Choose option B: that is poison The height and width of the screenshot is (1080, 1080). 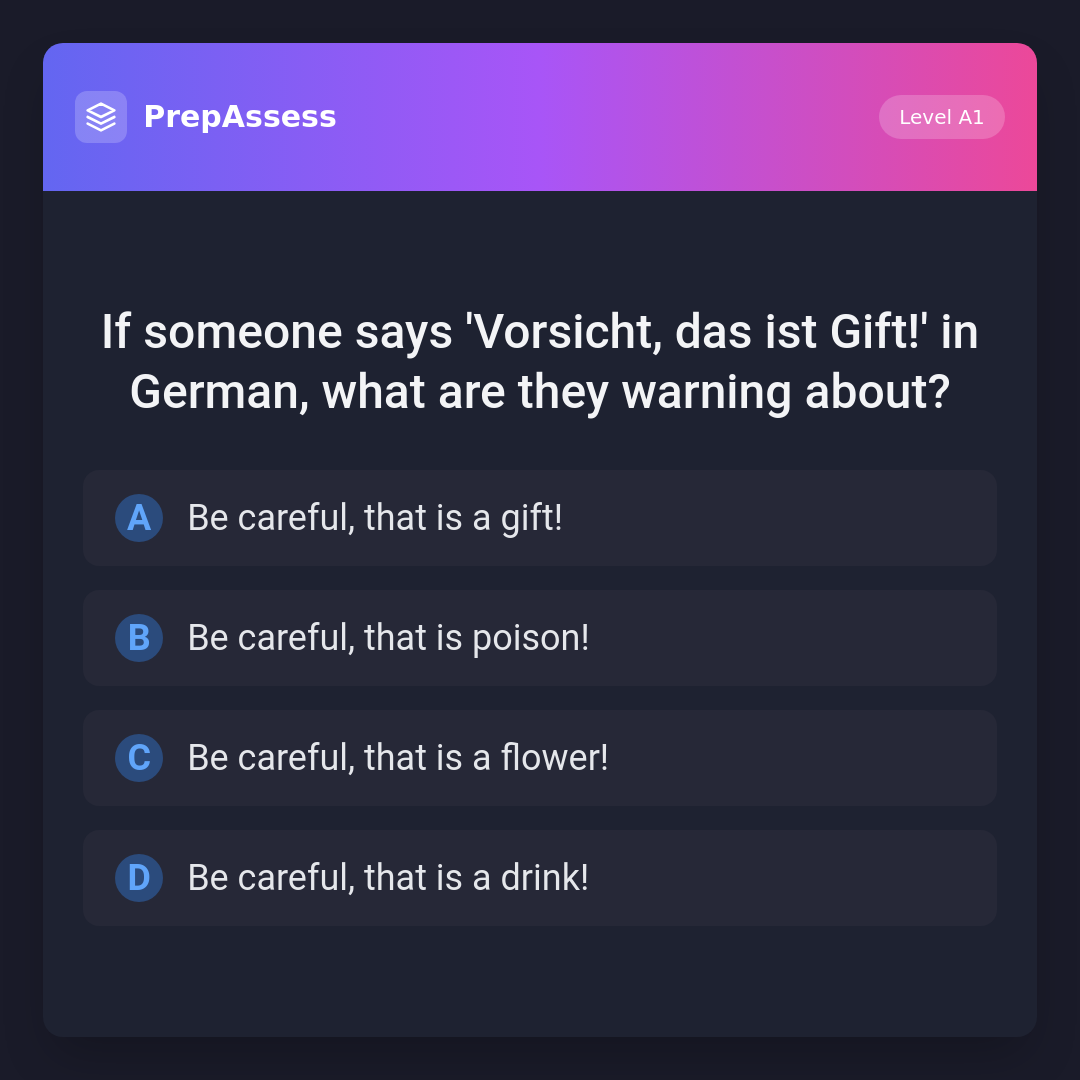coord(540,638)
